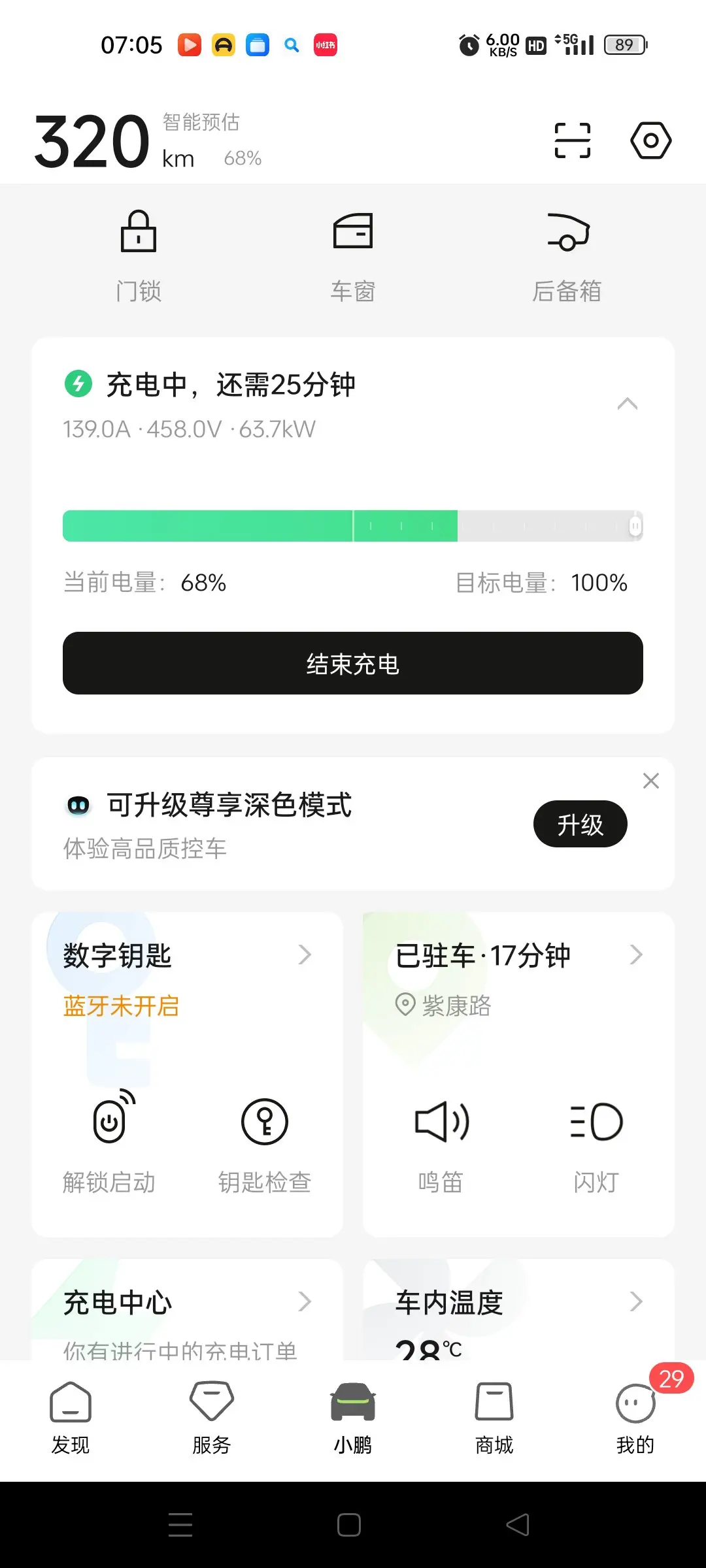706x1568 pixels.
Task: Open the scan QR code icon
Action: pyautogui.click(x=573, y=140)
